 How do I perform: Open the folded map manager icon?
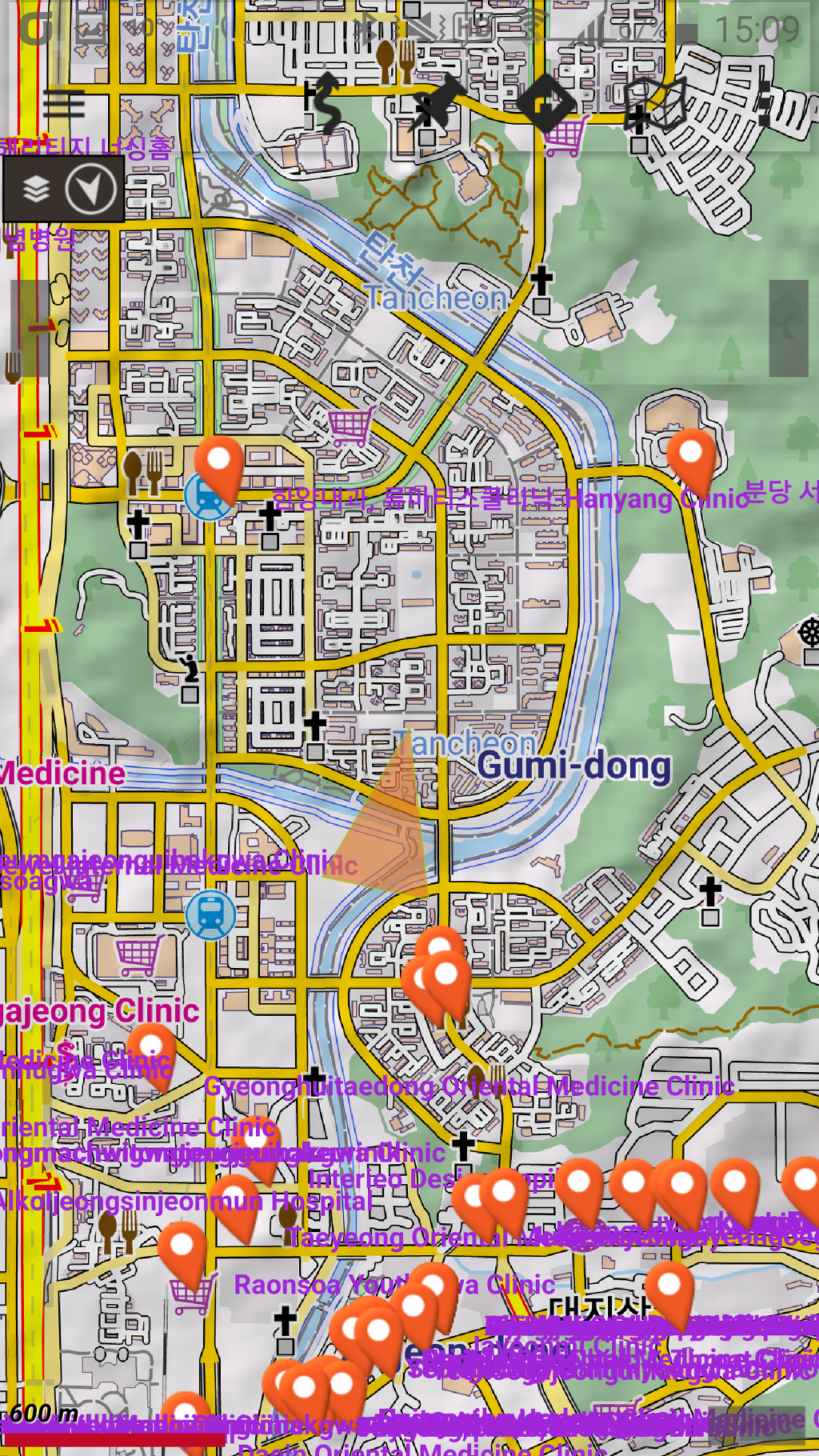click(x=656, y=104)
